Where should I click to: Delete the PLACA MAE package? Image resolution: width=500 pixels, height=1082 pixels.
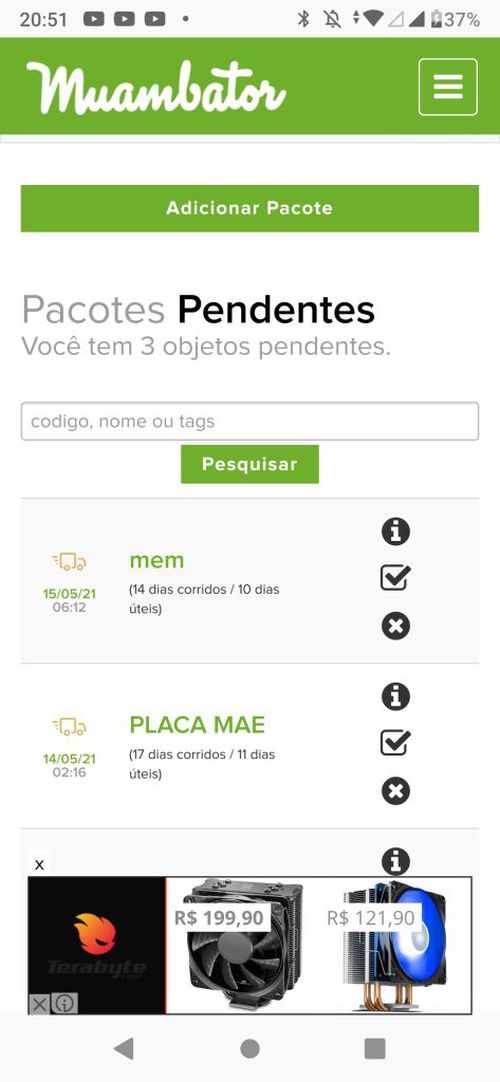[396, 791]
